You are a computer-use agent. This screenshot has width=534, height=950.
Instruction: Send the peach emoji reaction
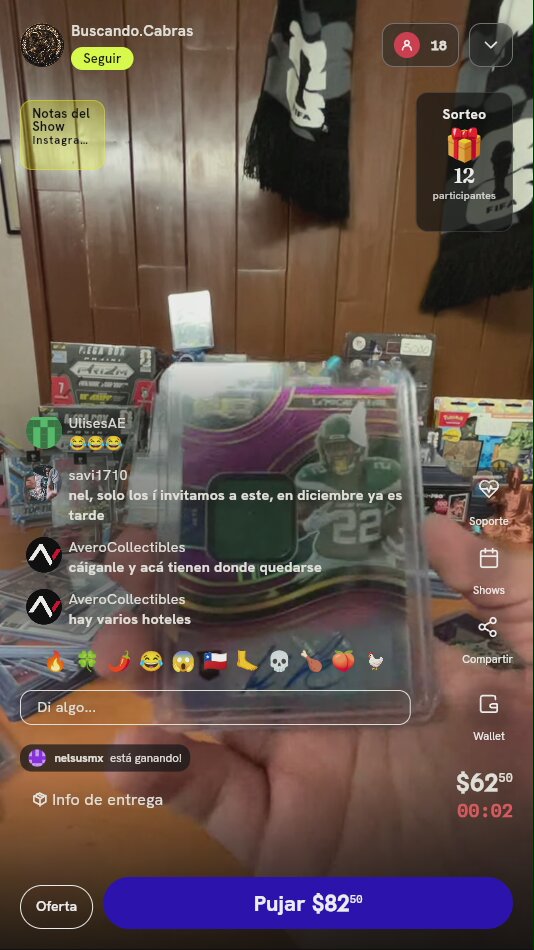pos(343,662)
